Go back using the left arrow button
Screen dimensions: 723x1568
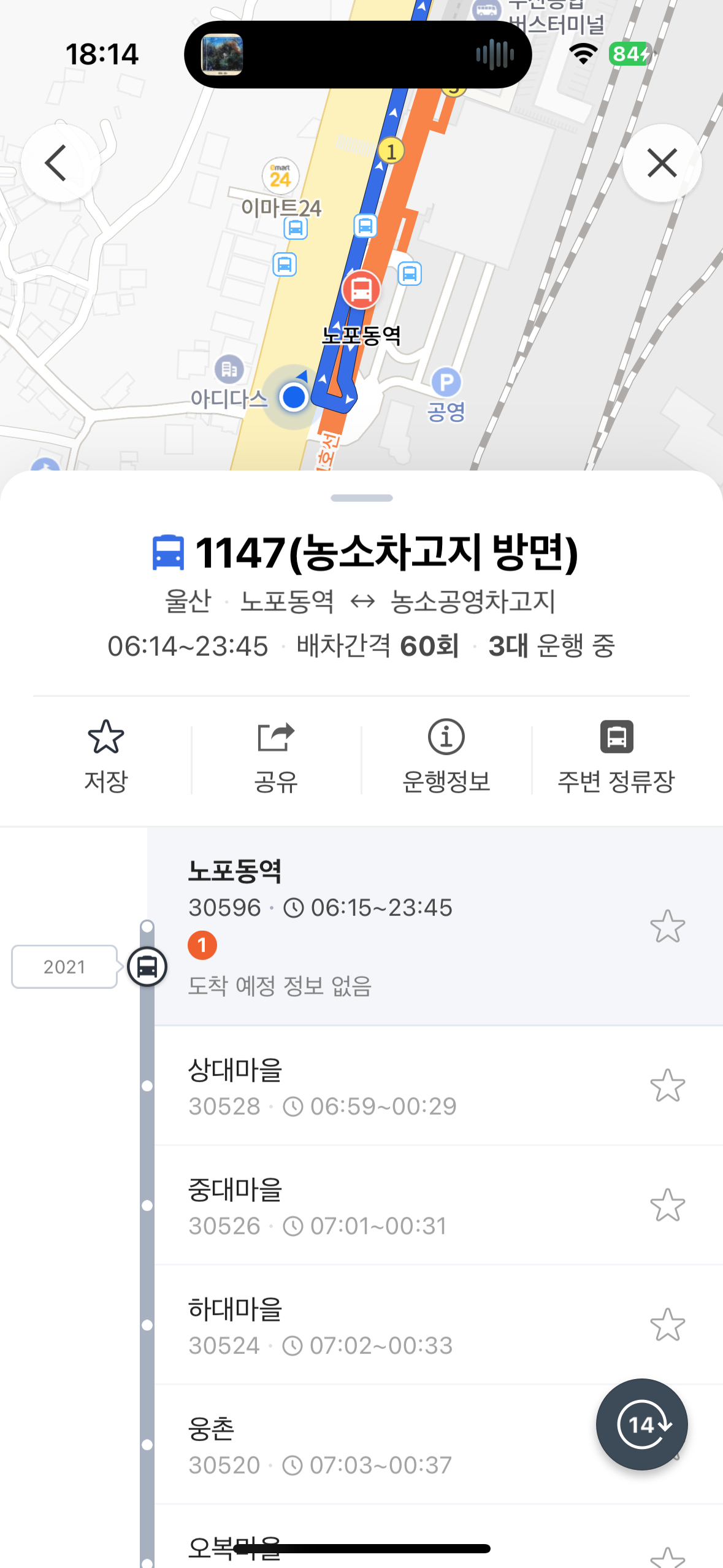click(x=59, y=163)
